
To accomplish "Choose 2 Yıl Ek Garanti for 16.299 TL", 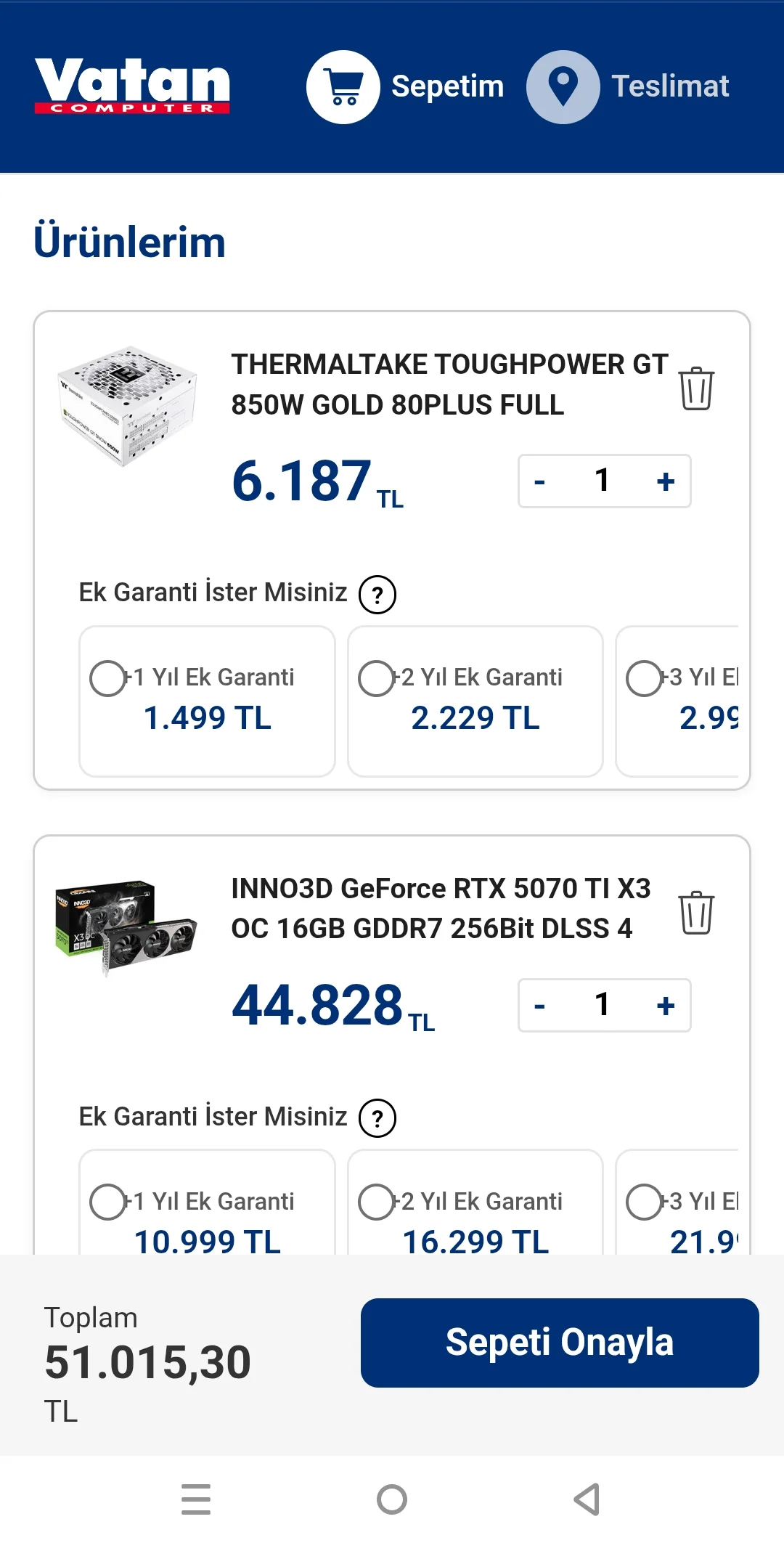I will (x=376, y=1202).
